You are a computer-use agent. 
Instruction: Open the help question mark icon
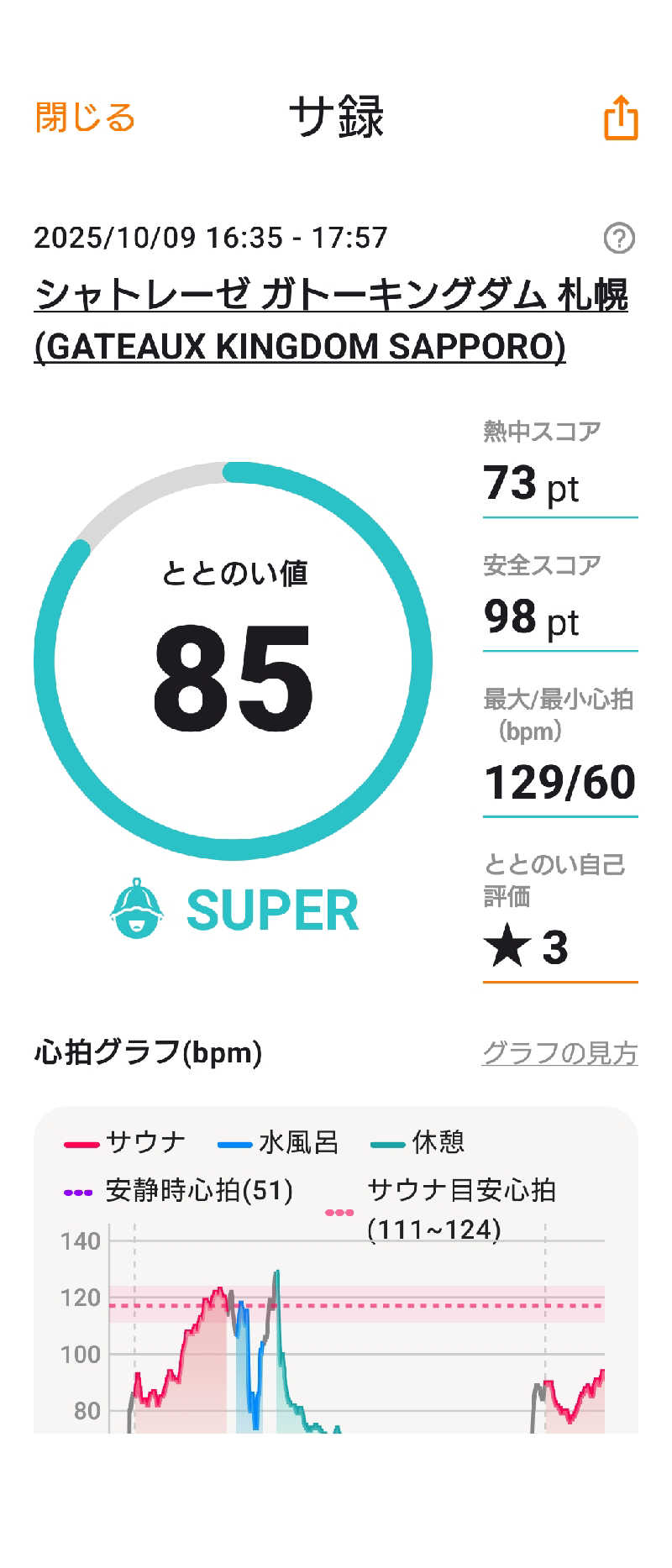pos(619,239)
